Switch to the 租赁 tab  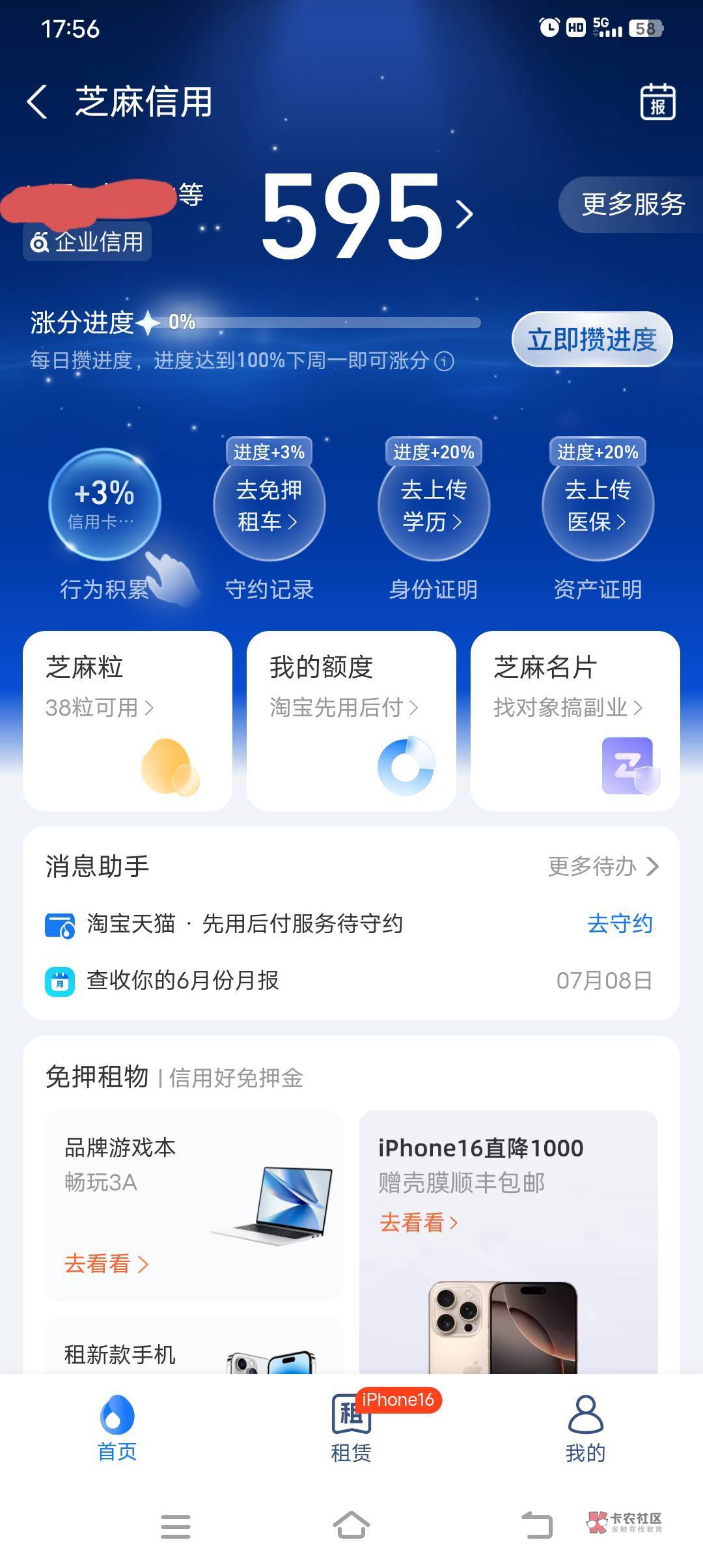coord(351,1429)
